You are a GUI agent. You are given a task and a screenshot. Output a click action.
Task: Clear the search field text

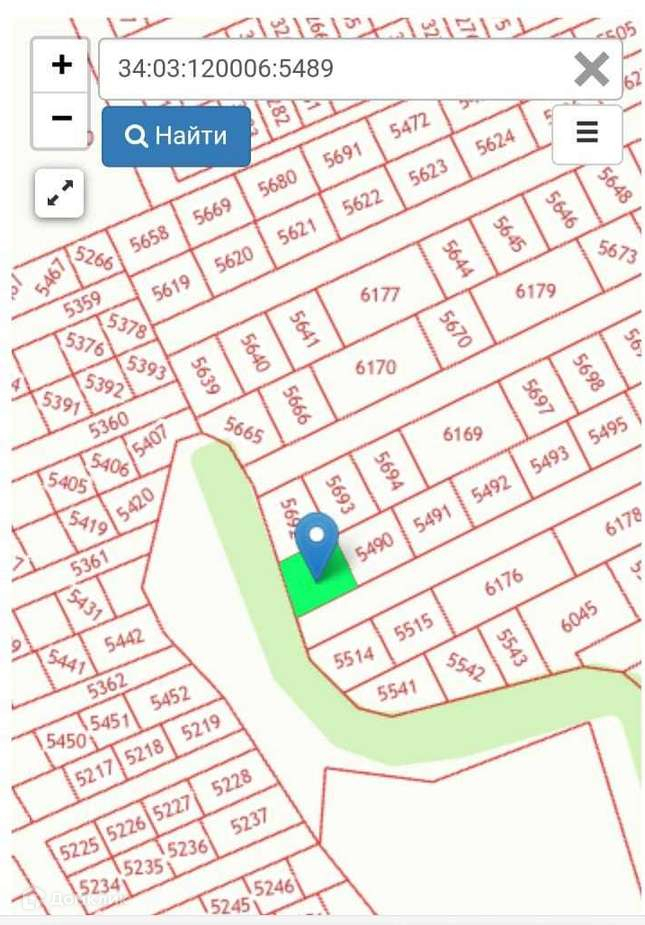(x=591, y=69)
